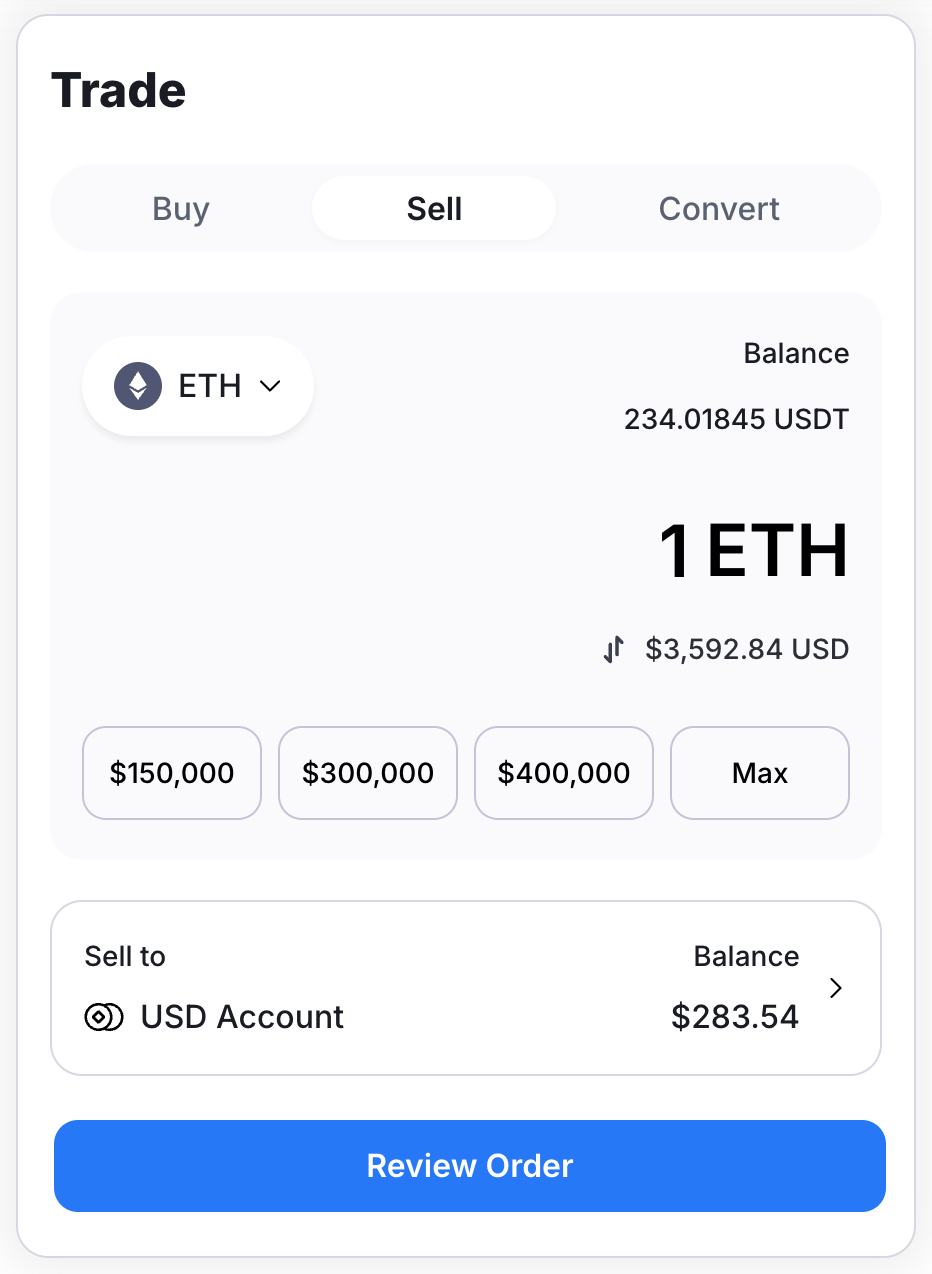The width and height of the screenshot is (932, 1274).
Task: Switch to the Buy tab
Action: [180, 208]
